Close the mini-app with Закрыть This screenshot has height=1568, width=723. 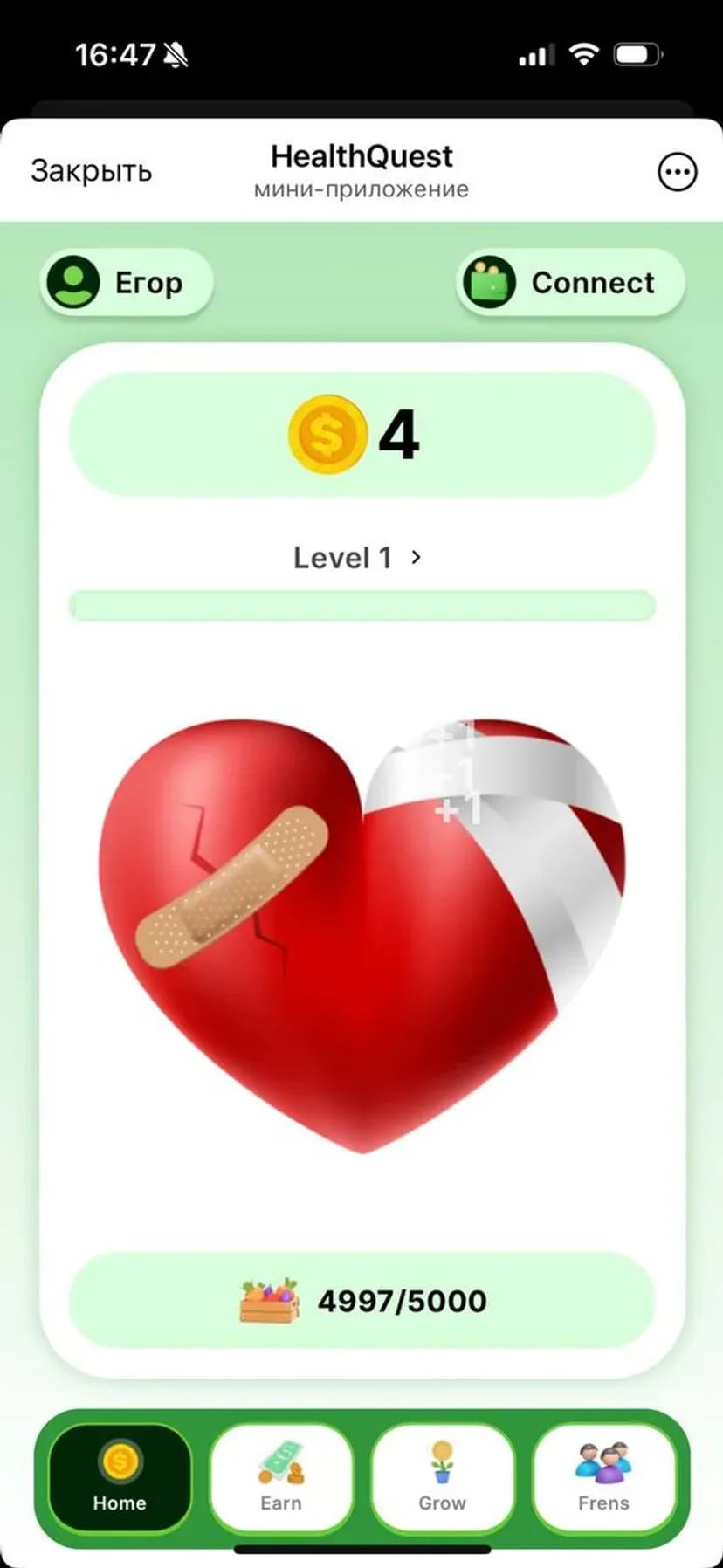tap(91, 171)
